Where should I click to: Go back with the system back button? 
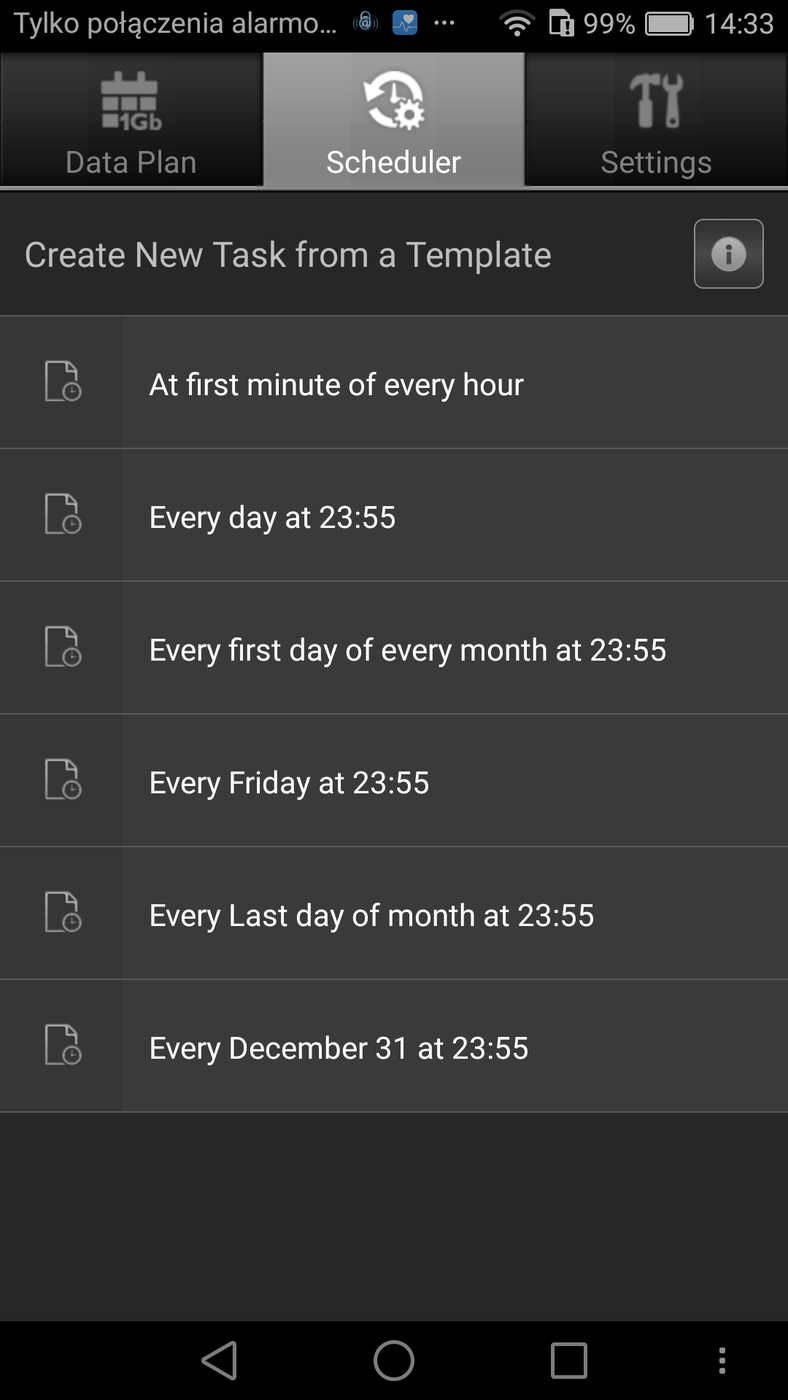[219, 1360]
